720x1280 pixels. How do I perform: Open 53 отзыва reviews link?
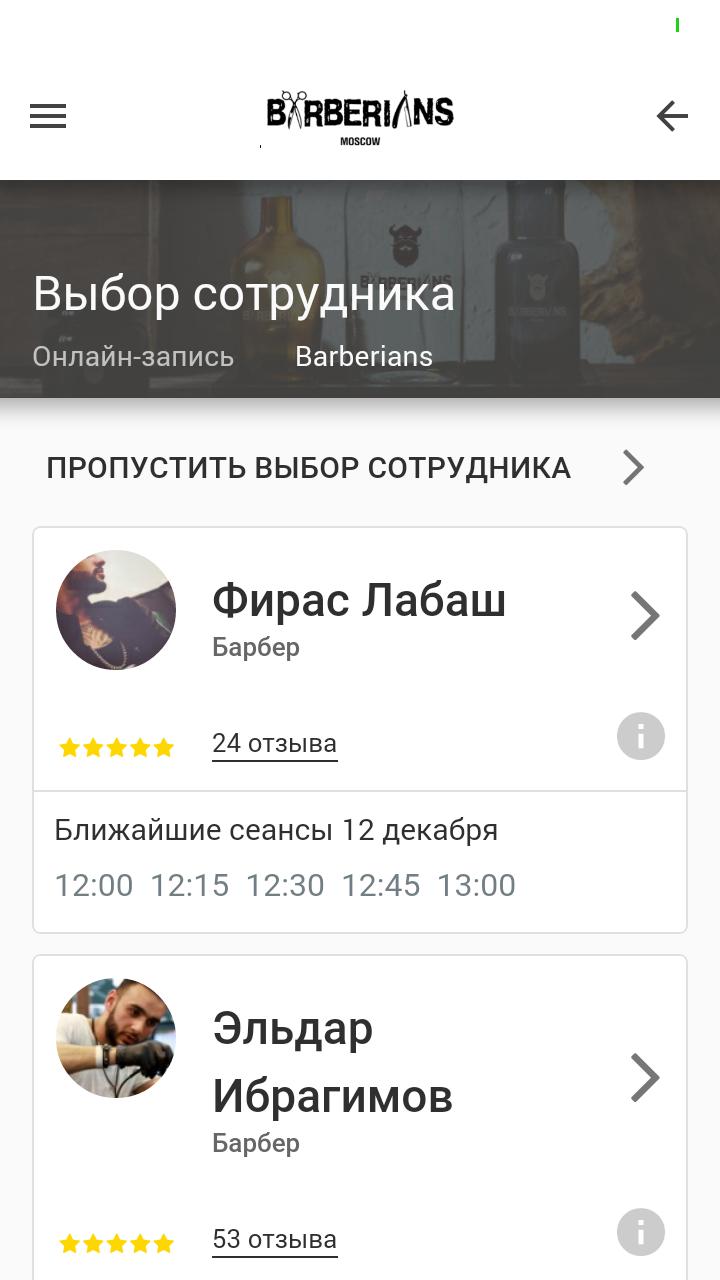tap(274, 1239)
